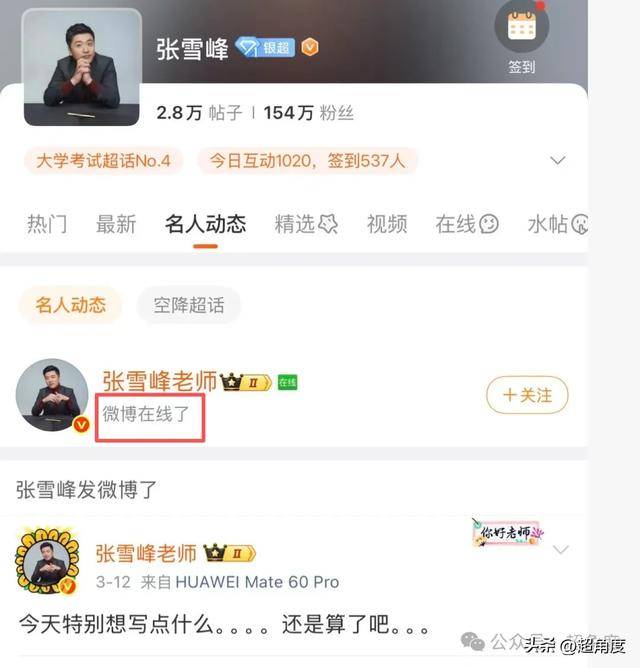Image resolution: width=640 pixels, height=668 pixels.
Task: Follow 张雪峰老师 with the 关注 button
Action: coord(527,395)
